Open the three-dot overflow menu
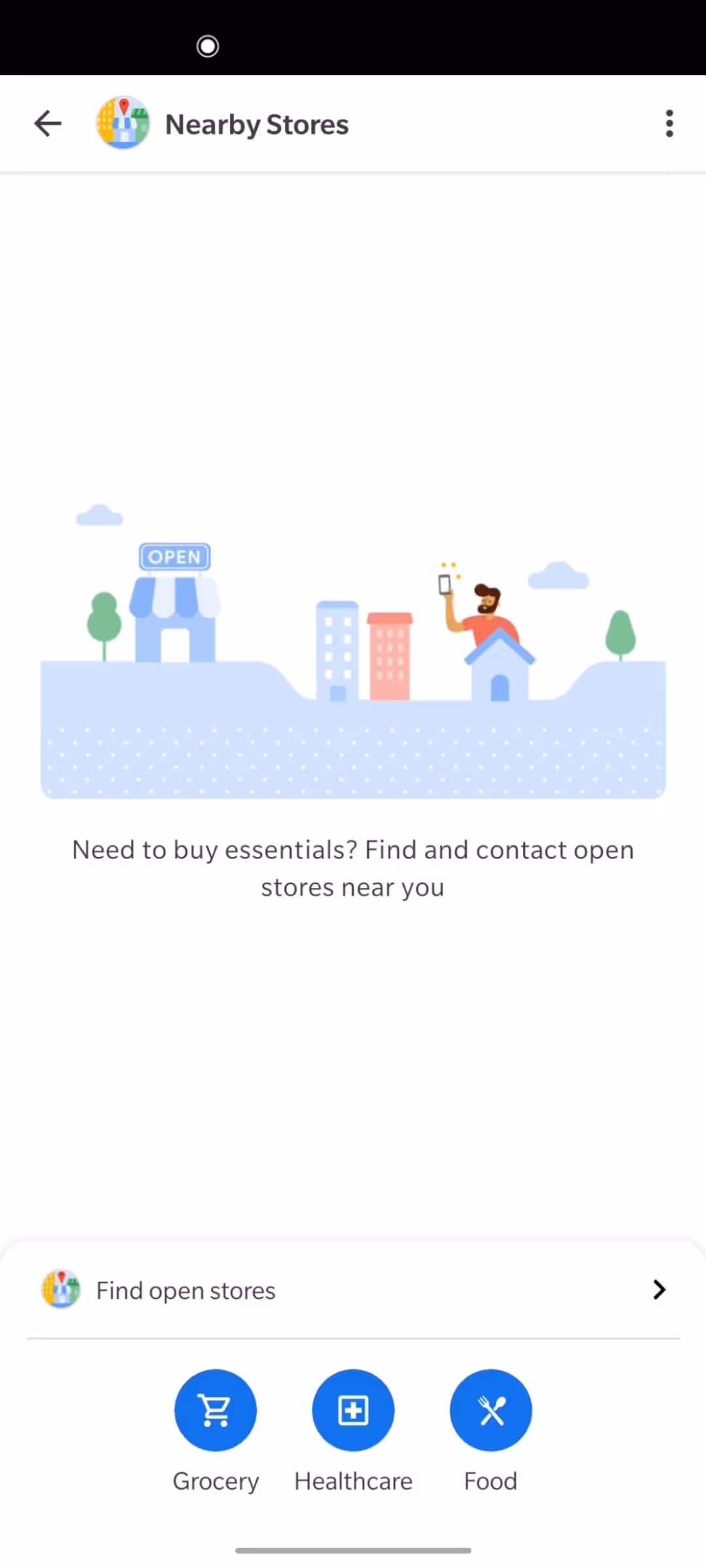The height and width of the screenshot is (1568, 706). coord(669,123)
